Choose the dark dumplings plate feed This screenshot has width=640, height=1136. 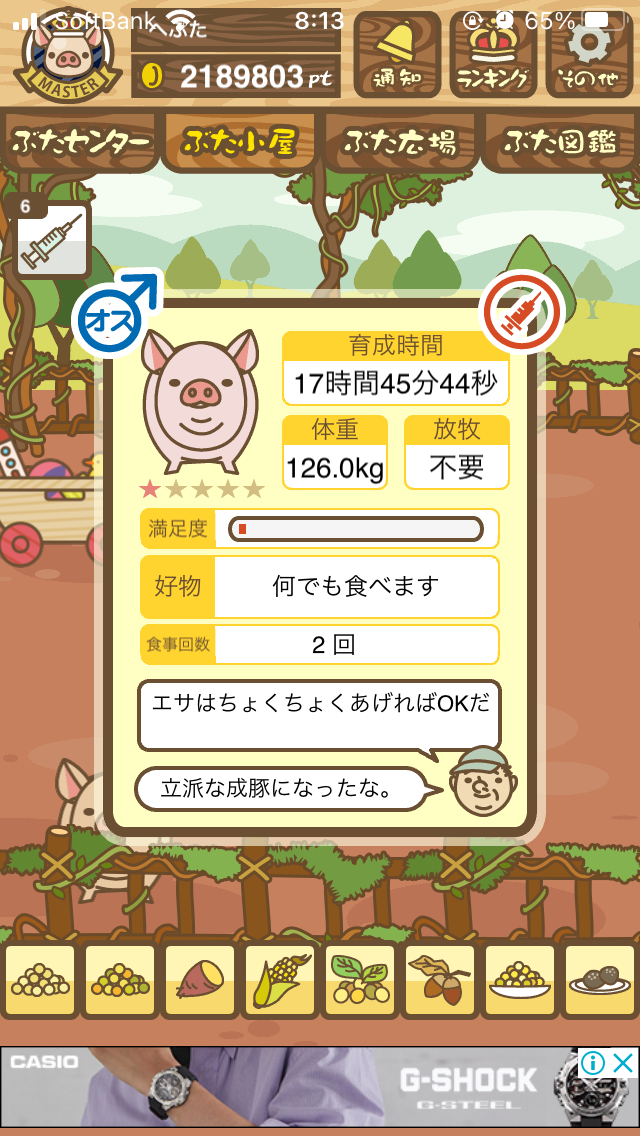pyautogui.click(x=600, y=980)
